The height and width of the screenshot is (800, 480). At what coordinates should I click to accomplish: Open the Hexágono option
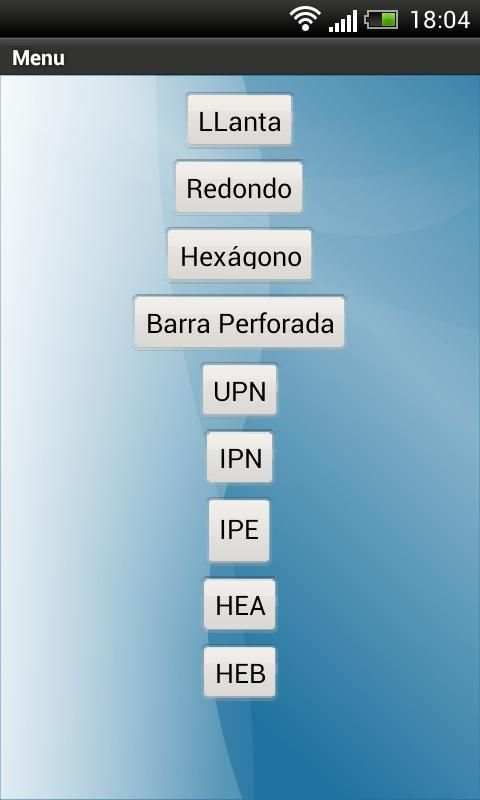[x=239, y=255]
